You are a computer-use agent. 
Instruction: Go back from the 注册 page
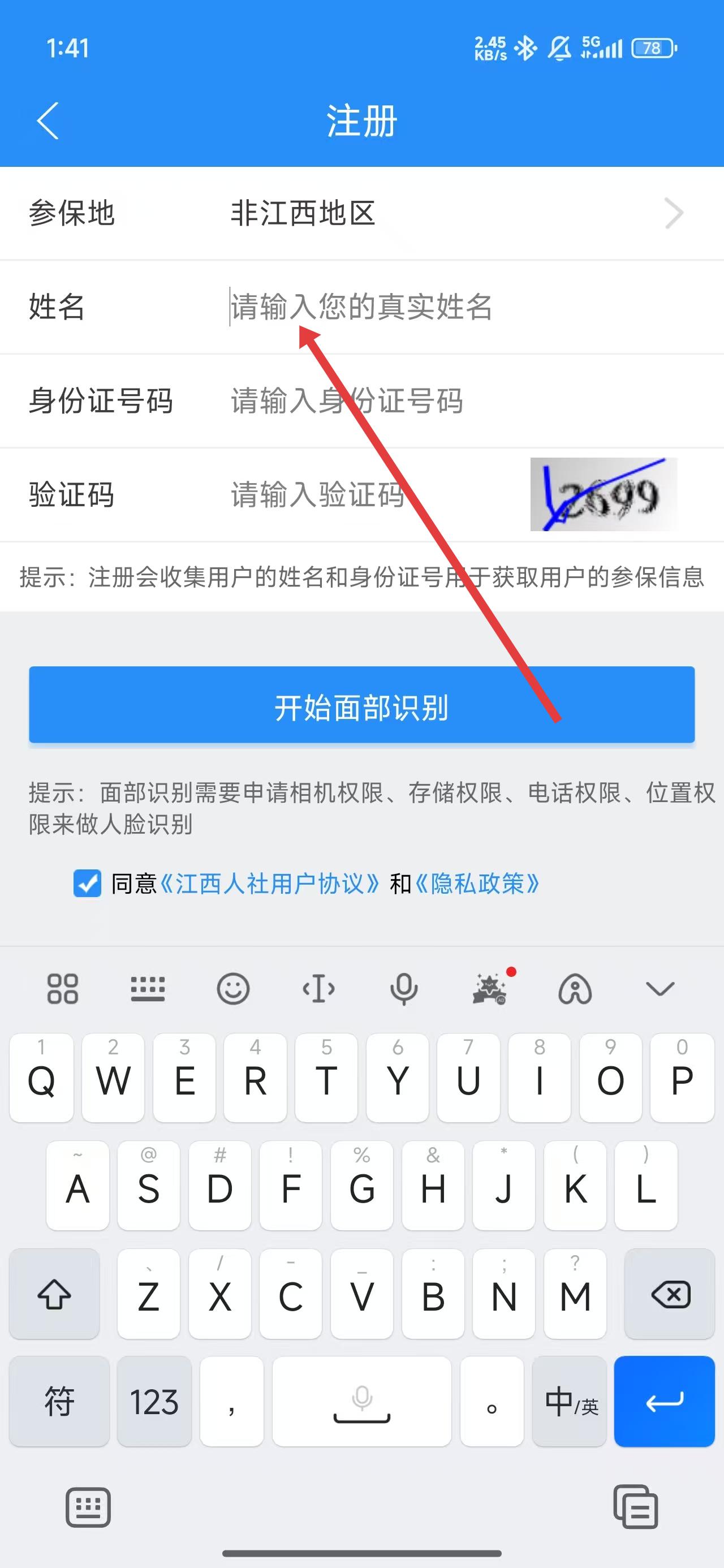tap(48, 120)
